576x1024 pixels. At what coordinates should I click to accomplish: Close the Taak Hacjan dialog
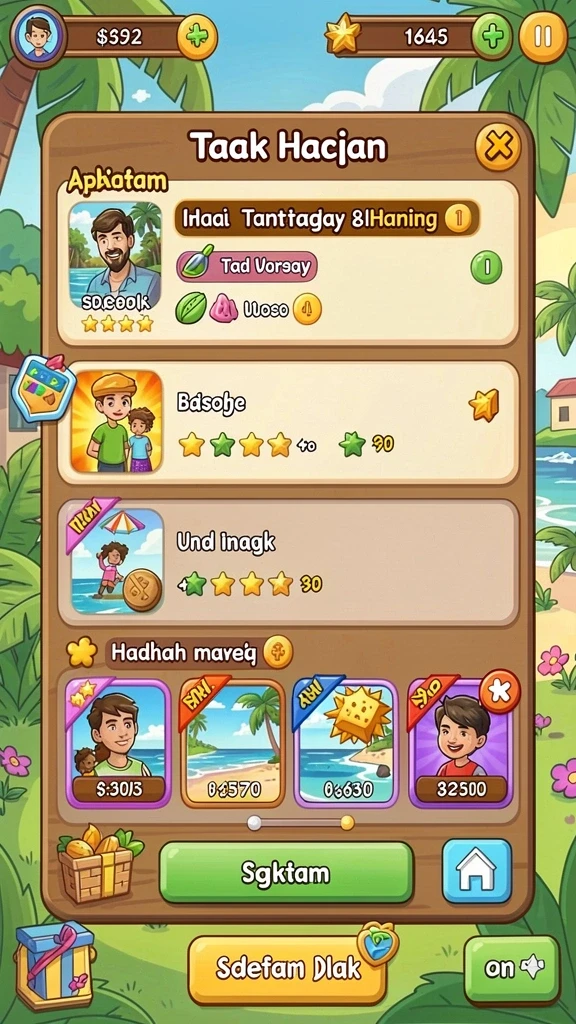(498, 148)
